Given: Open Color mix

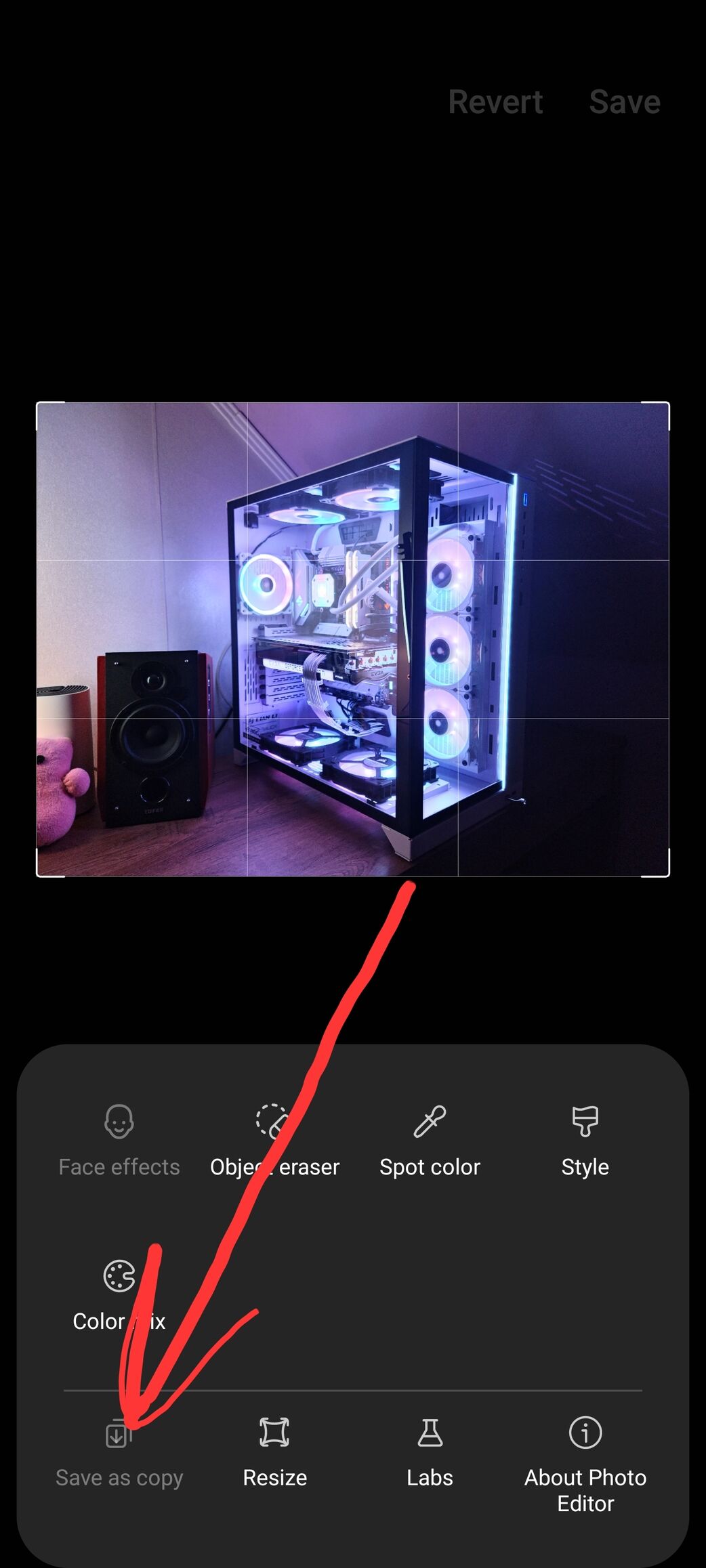Looking at the screenshot, I should pyautogui.click(x=119, y=1295).
